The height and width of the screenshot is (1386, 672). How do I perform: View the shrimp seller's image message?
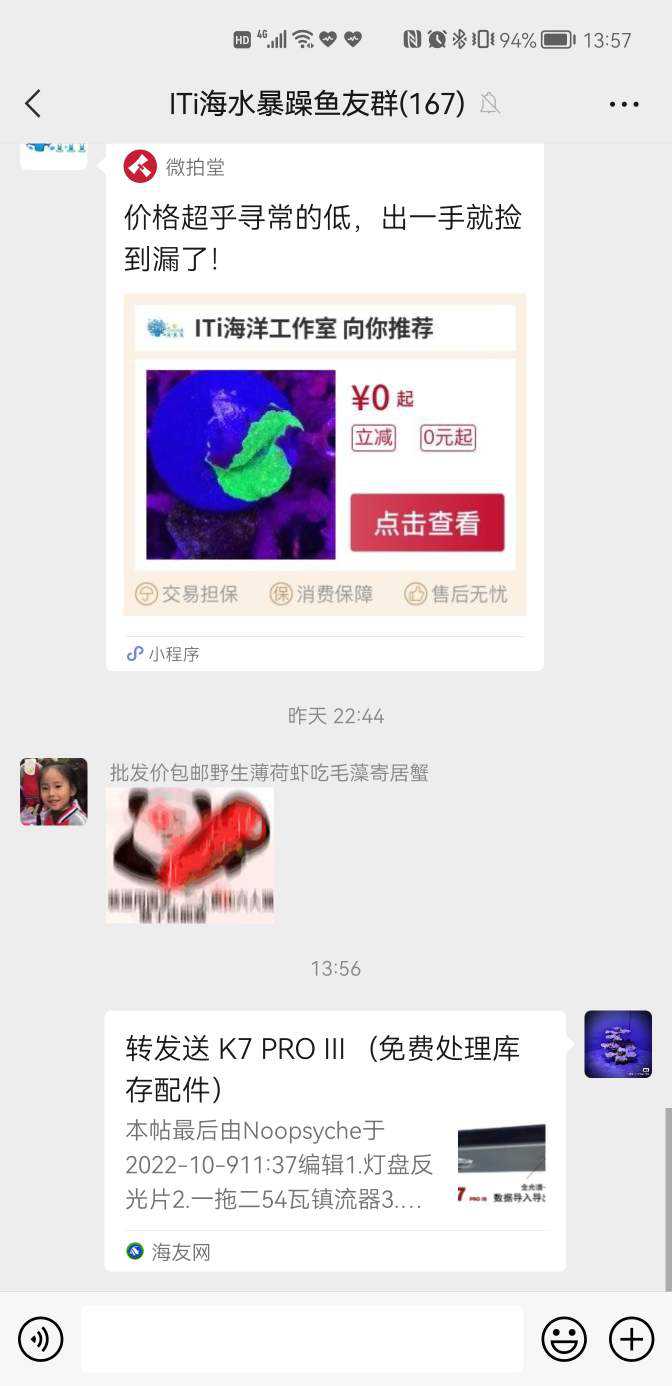190,855
